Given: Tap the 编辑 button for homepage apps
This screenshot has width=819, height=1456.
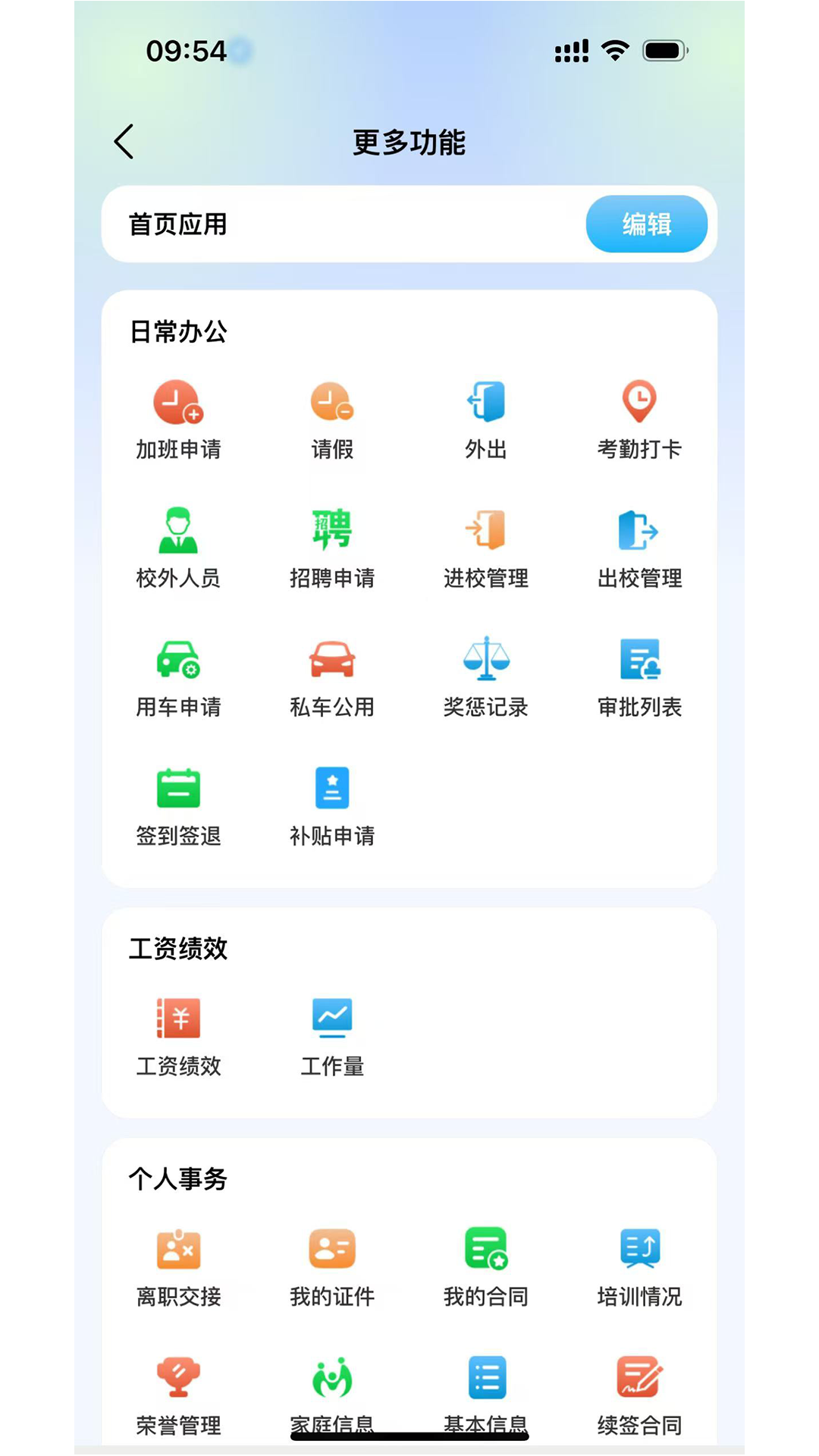Looking at the screenshot, I should click(x=646, y=224).
